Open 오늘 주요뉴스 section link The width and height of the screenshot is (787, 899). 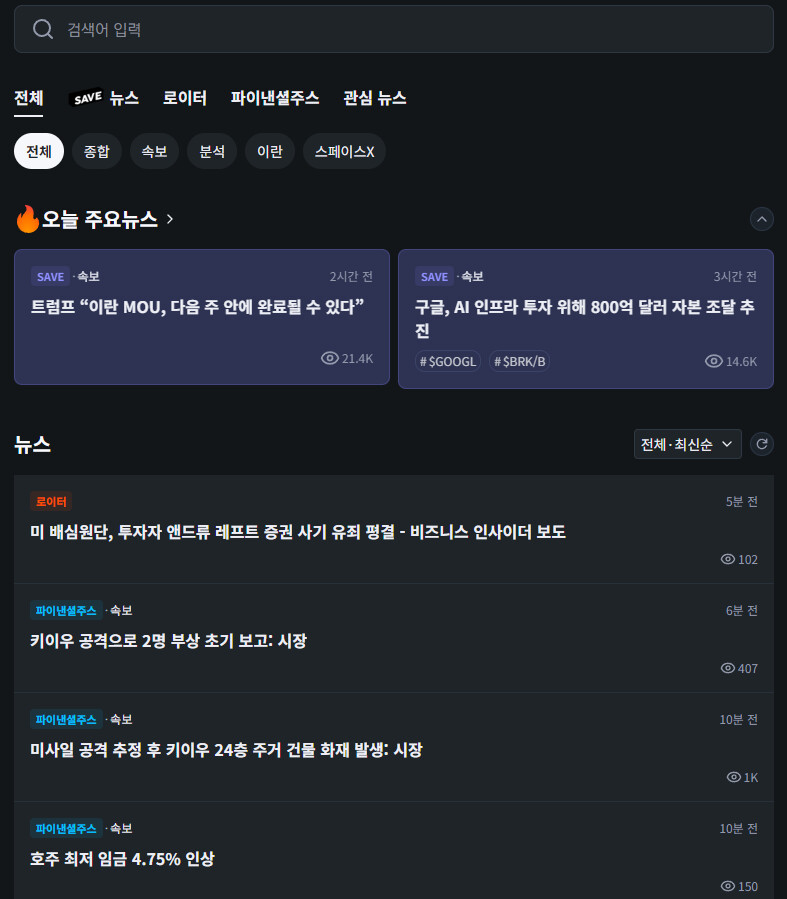(x=95, y=219)
